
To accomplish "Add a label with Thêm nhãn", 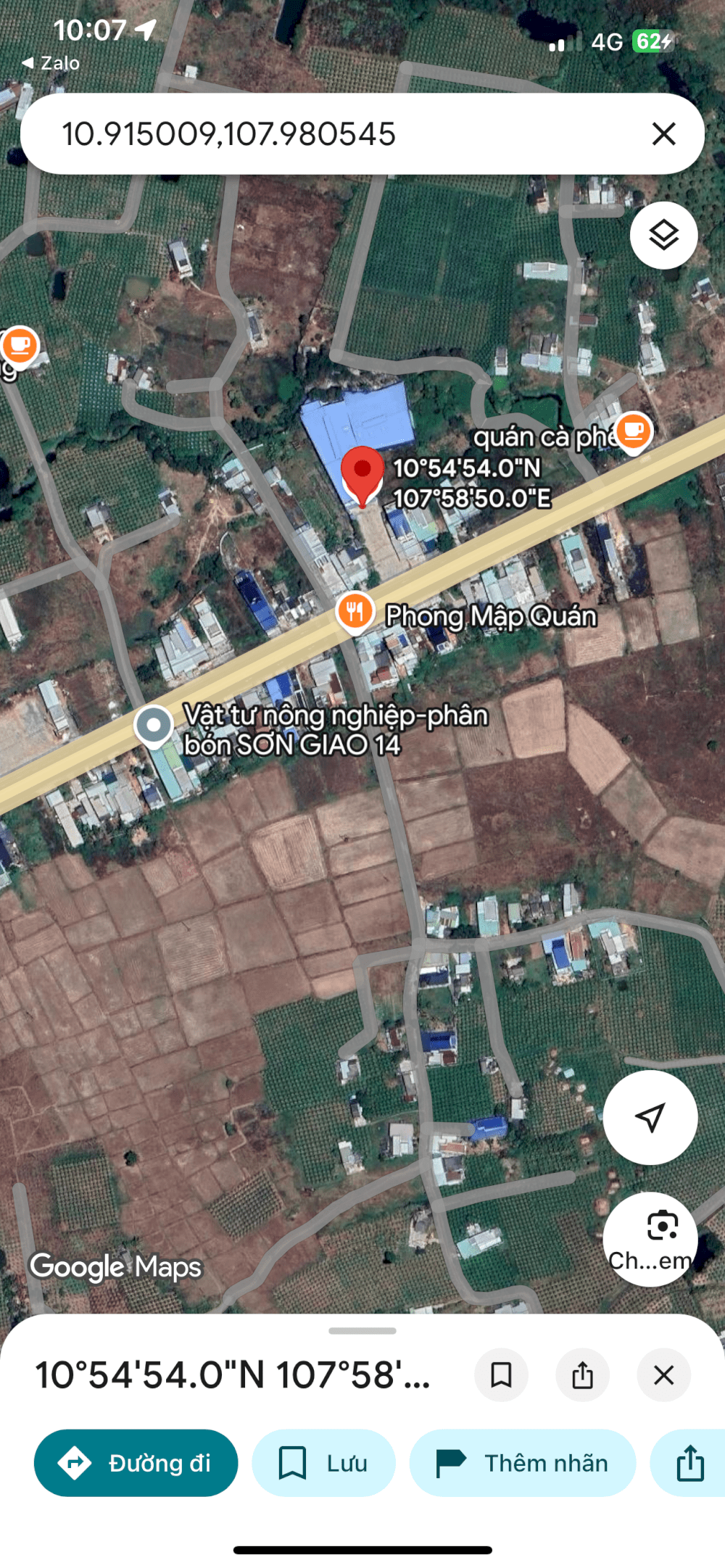I will click(522, 1463).
